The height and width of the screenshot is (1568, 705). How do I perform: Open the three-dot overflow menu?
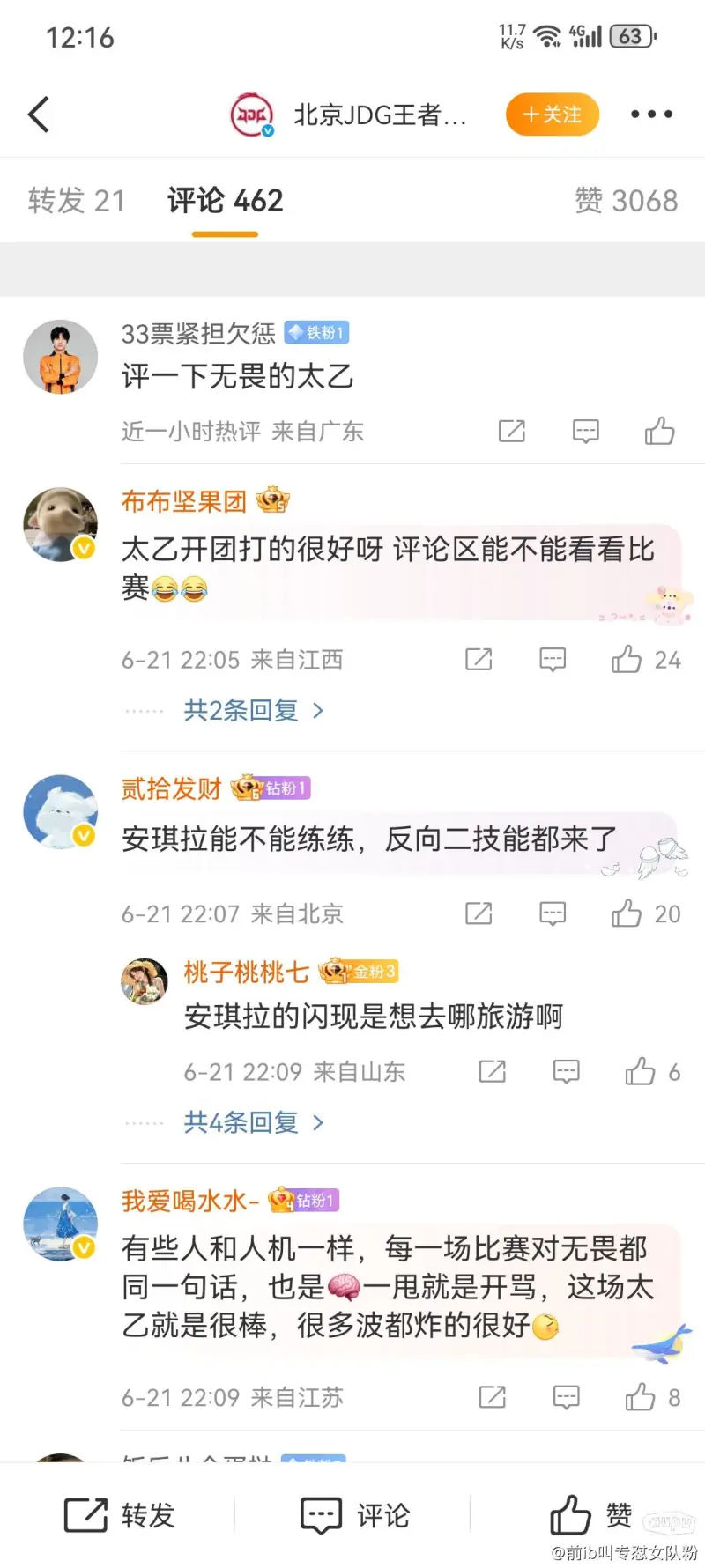(x=651, y=115)
